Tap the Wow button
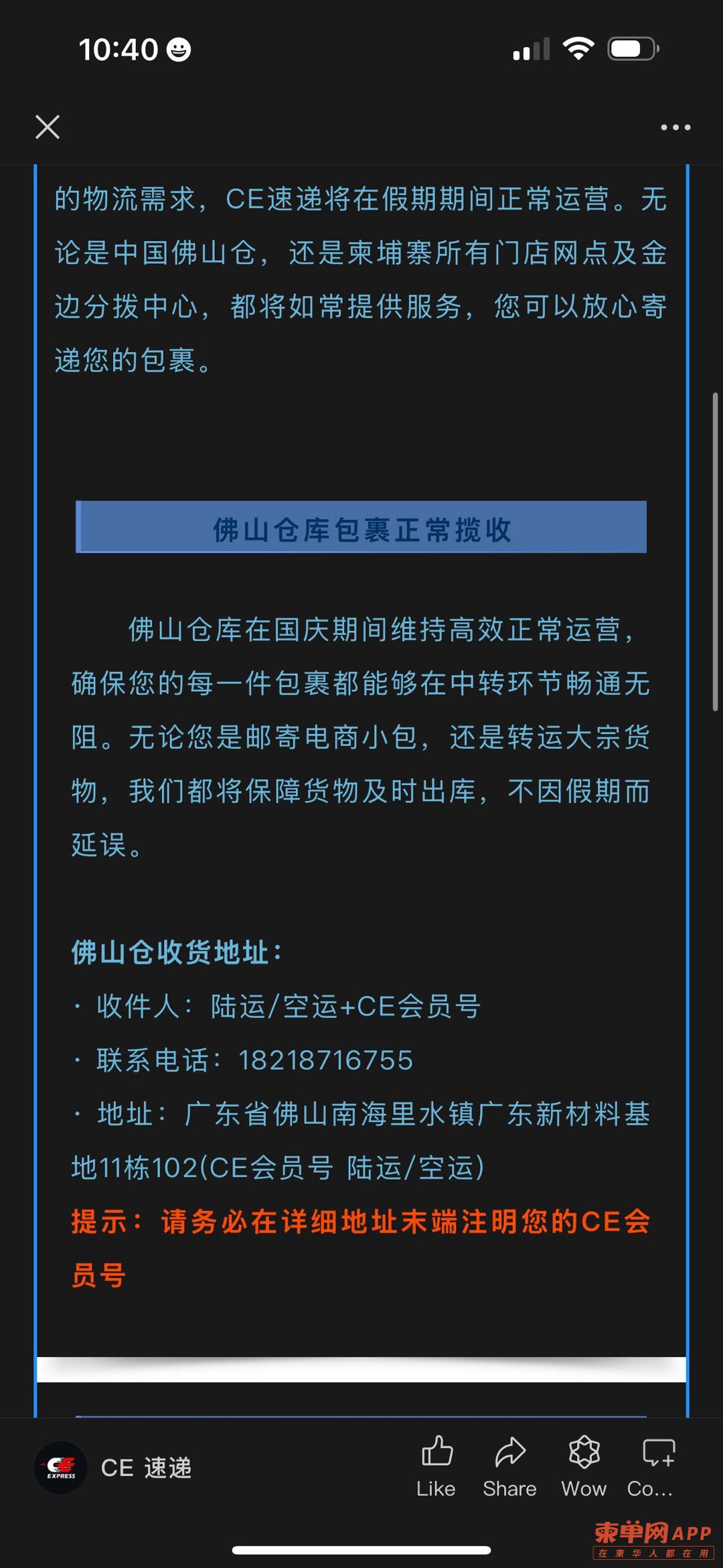 [x=584, y=1466]
